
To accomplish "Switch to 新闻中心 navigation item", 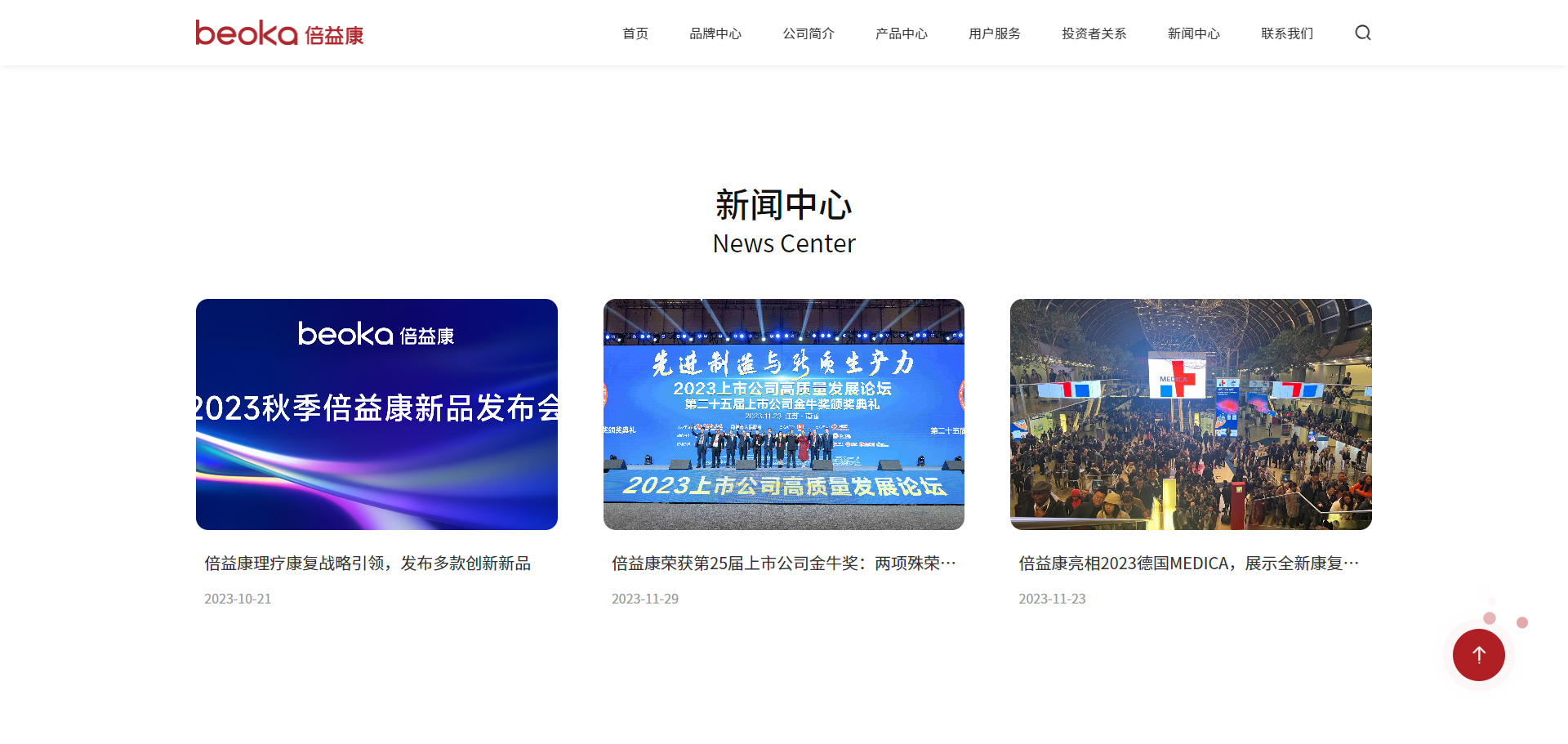I will click(x=1193, y=33).
